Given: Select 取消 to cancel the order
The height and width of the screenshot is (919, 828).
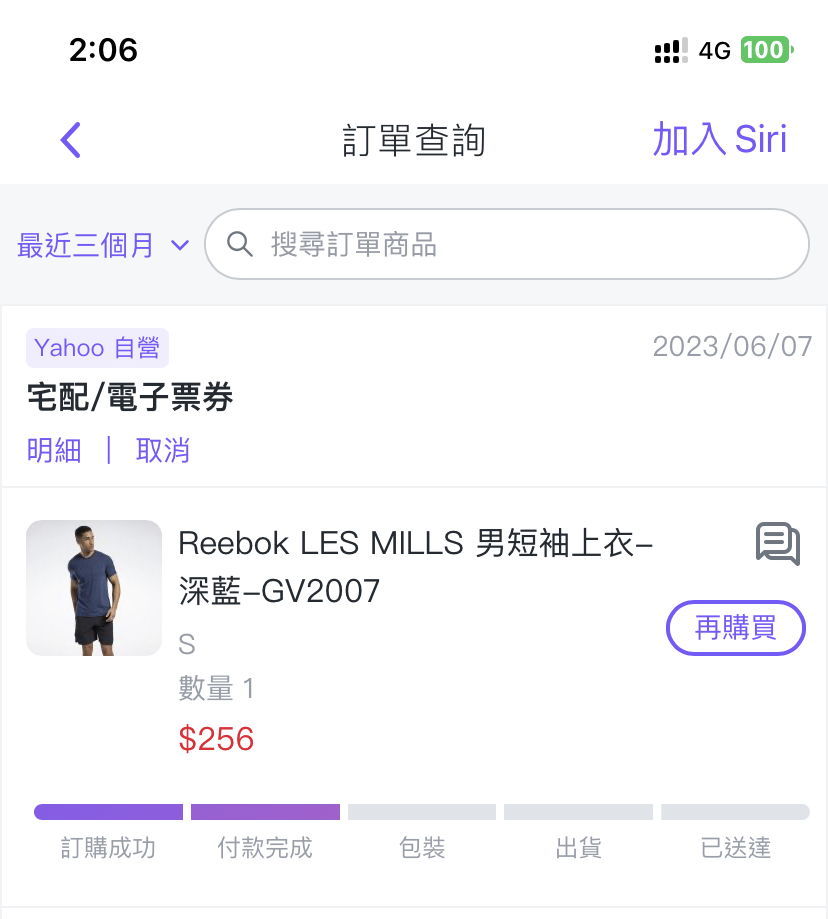Looking at the screenshot, I should (163, 450).
